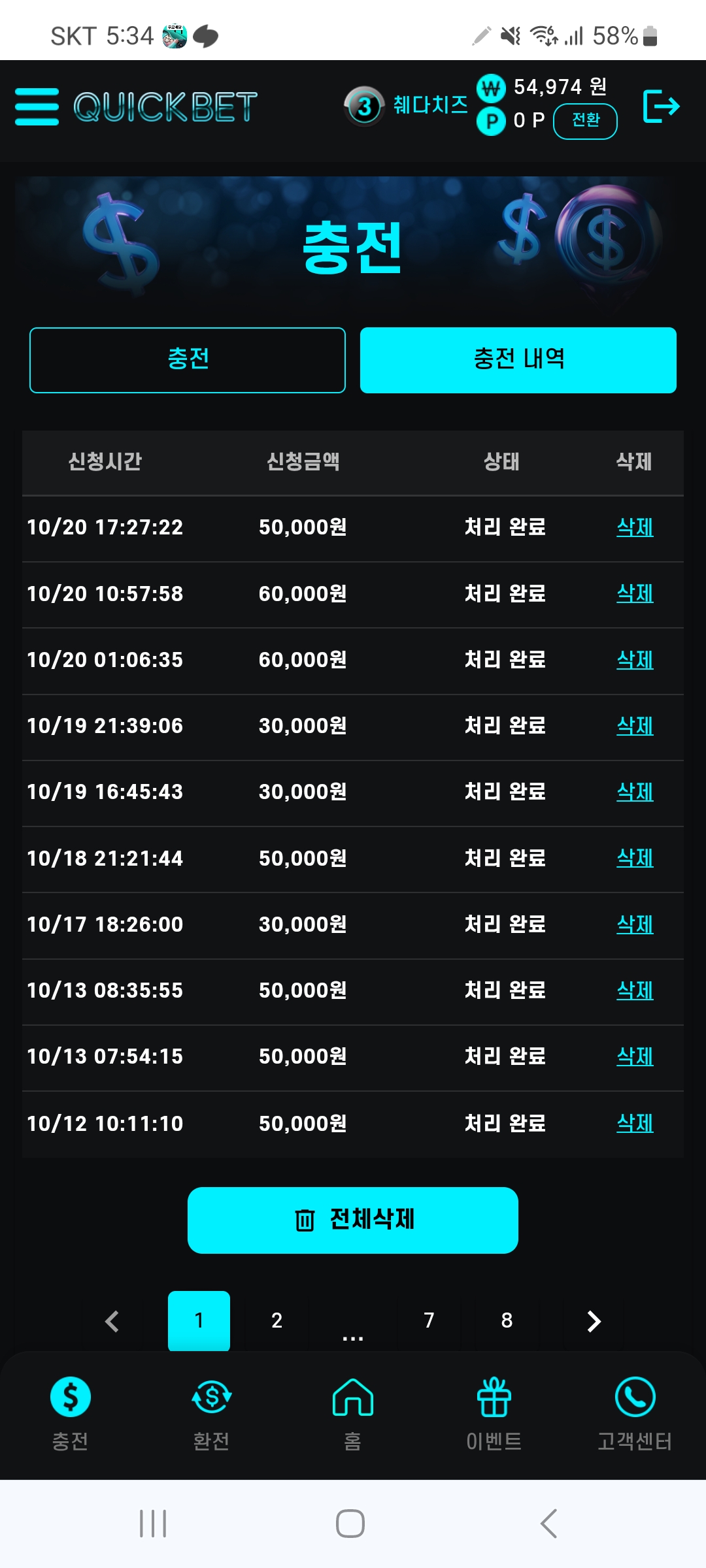The image size is (706, 1568).
Task: Open the hamburger menu
Action: point(37,106)
